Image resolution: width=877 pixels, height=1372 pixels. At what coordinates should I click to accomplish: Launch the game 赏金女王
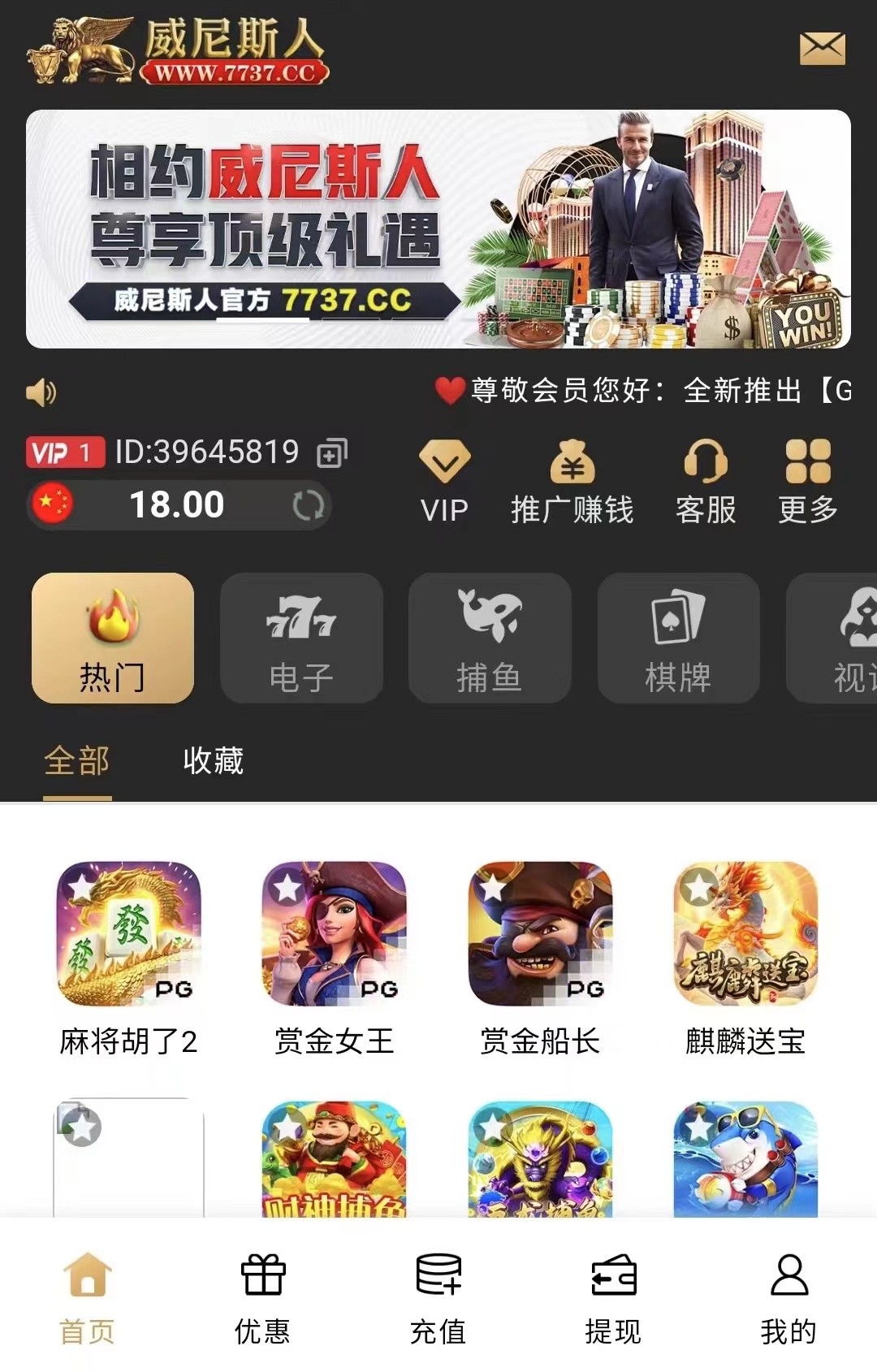334,934
